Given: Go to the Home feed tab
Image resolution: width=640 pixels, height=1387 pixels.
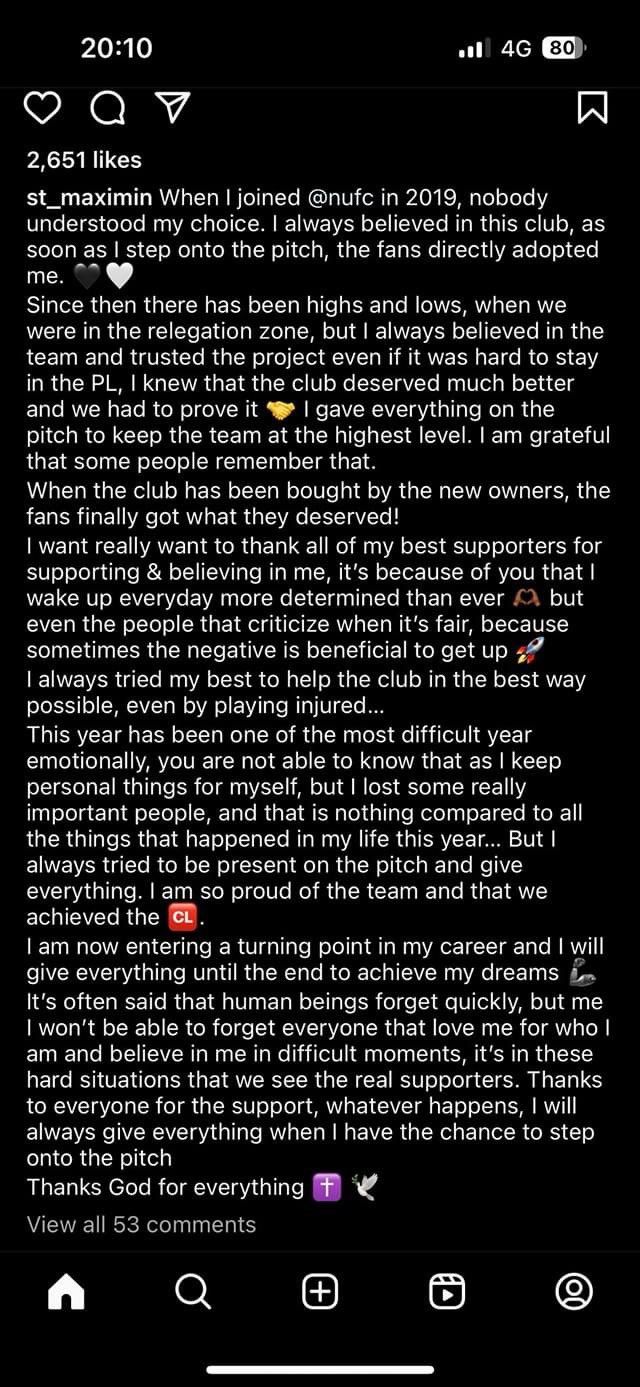Looking at the screenshot, I should pos(66,1292).
